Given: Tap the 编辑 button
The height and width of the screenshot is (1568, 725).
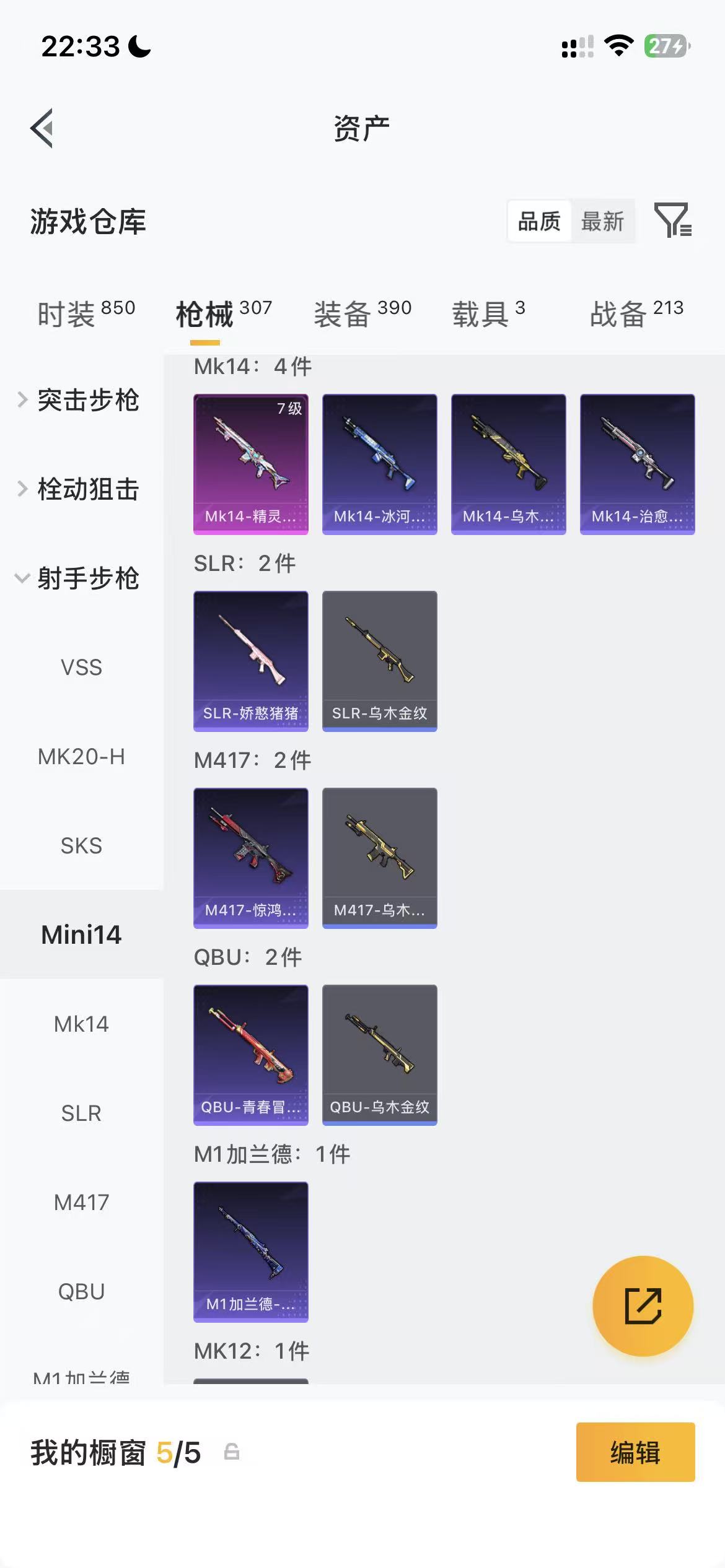Looking at the screenshot, I should [x=636, y=1452].
